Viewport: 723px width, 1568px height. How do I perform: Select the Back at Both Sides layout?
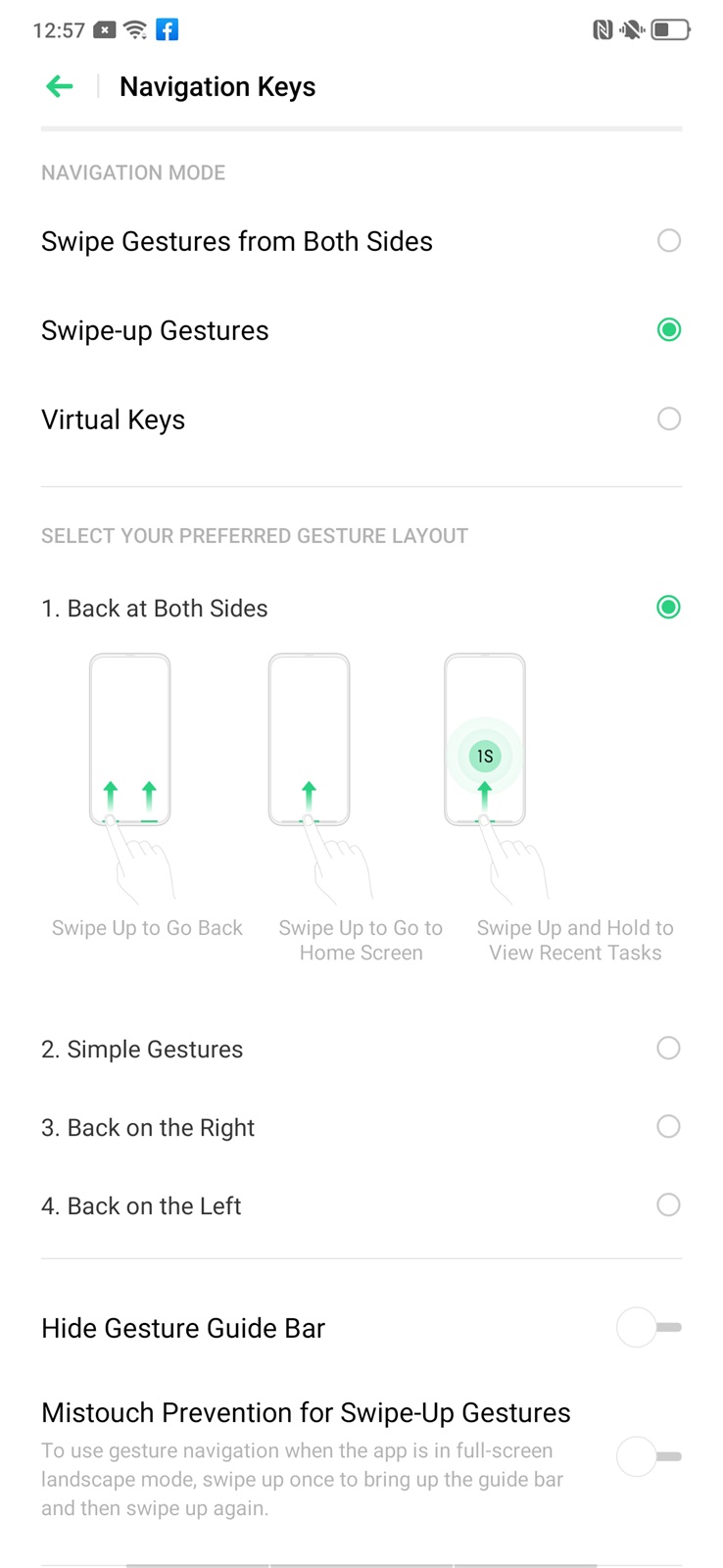668,608
